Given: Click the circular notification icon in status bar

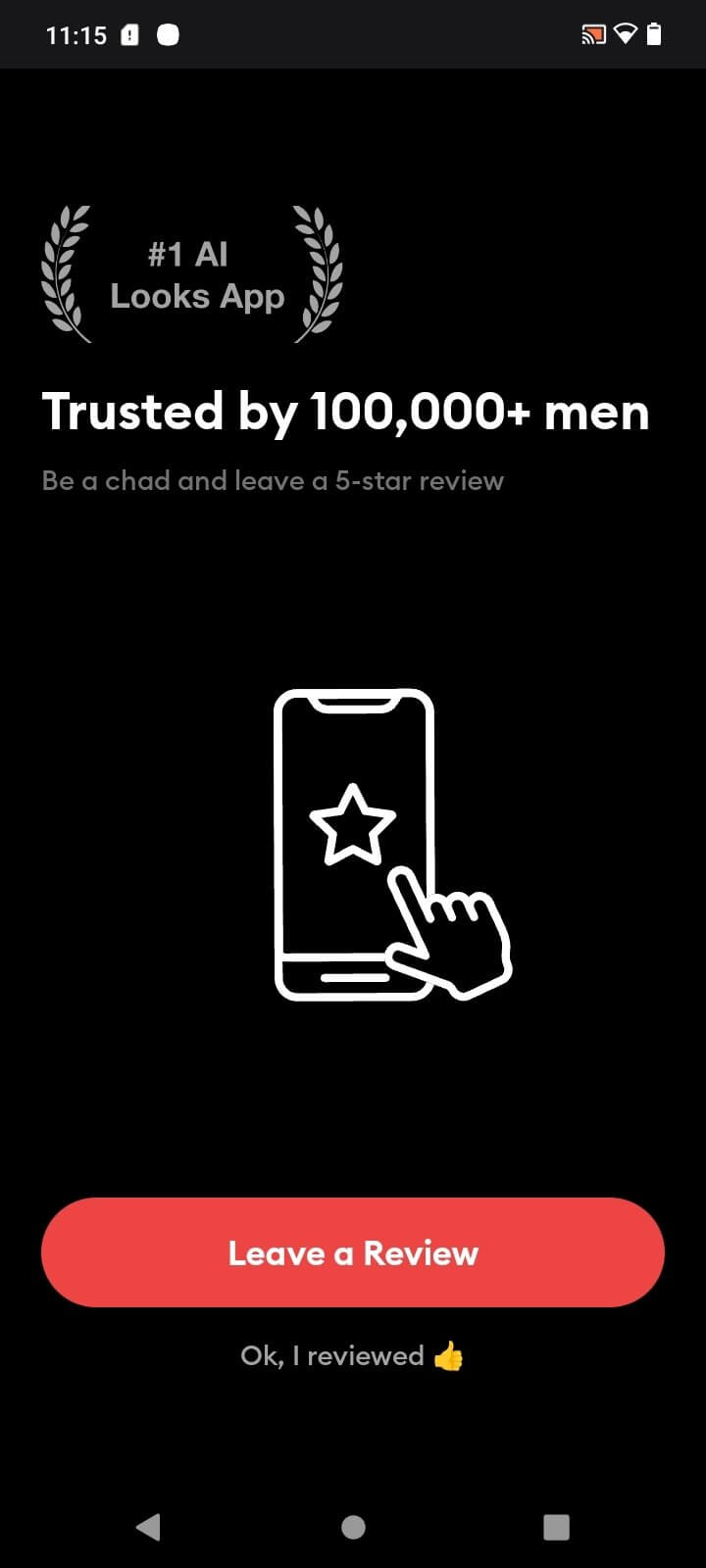Looking at the screenshot, I should coord(167,33).
